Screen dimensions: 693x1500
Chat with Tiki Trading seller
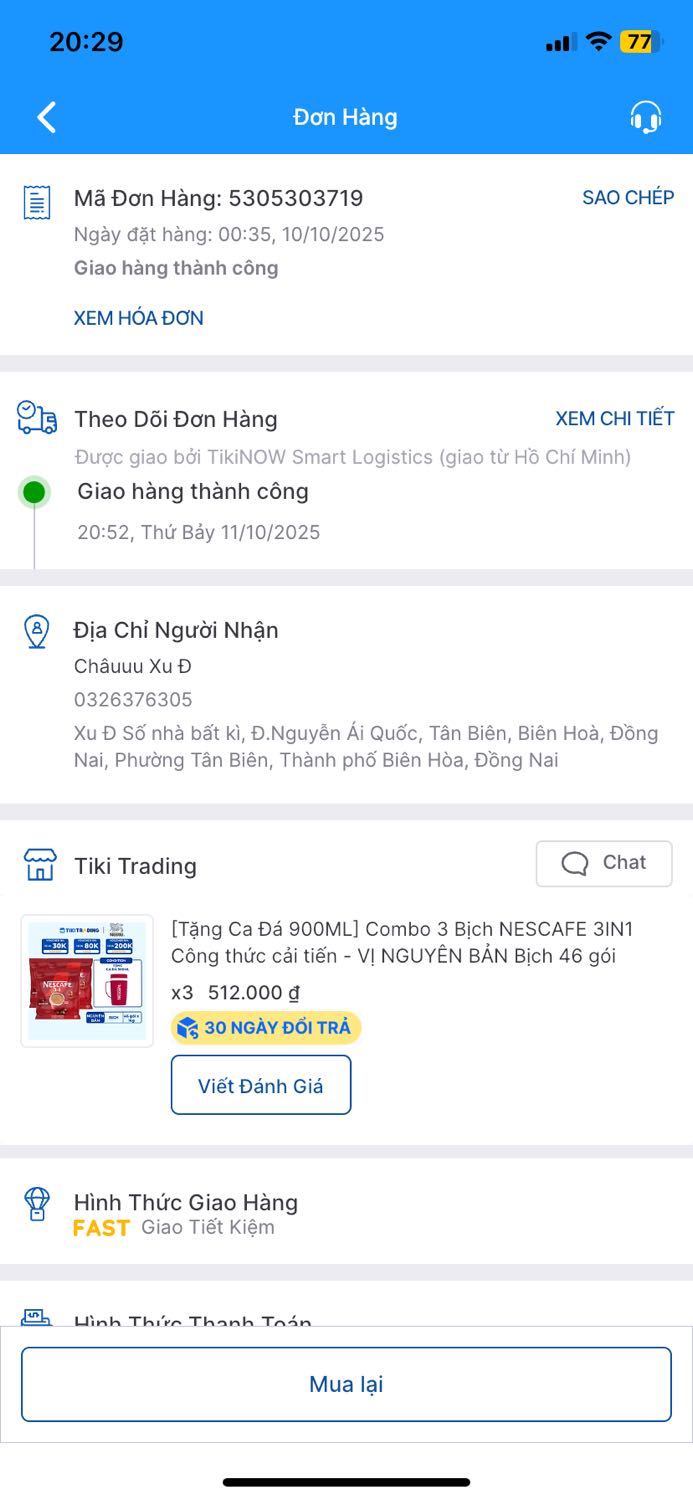point(604,863)
